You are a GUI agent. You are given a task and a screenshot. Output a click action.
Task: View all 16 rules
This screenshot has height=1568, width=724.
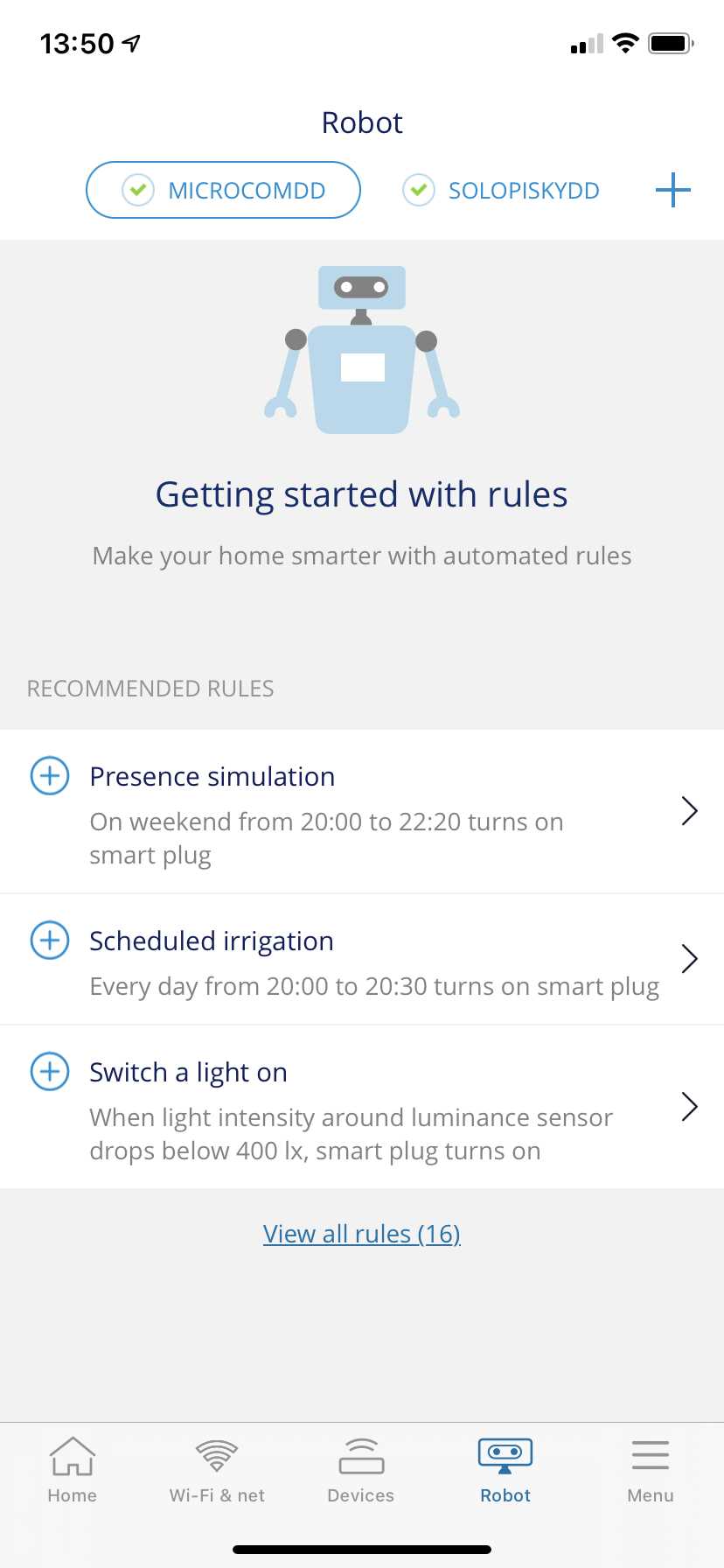coord(362,1234)
